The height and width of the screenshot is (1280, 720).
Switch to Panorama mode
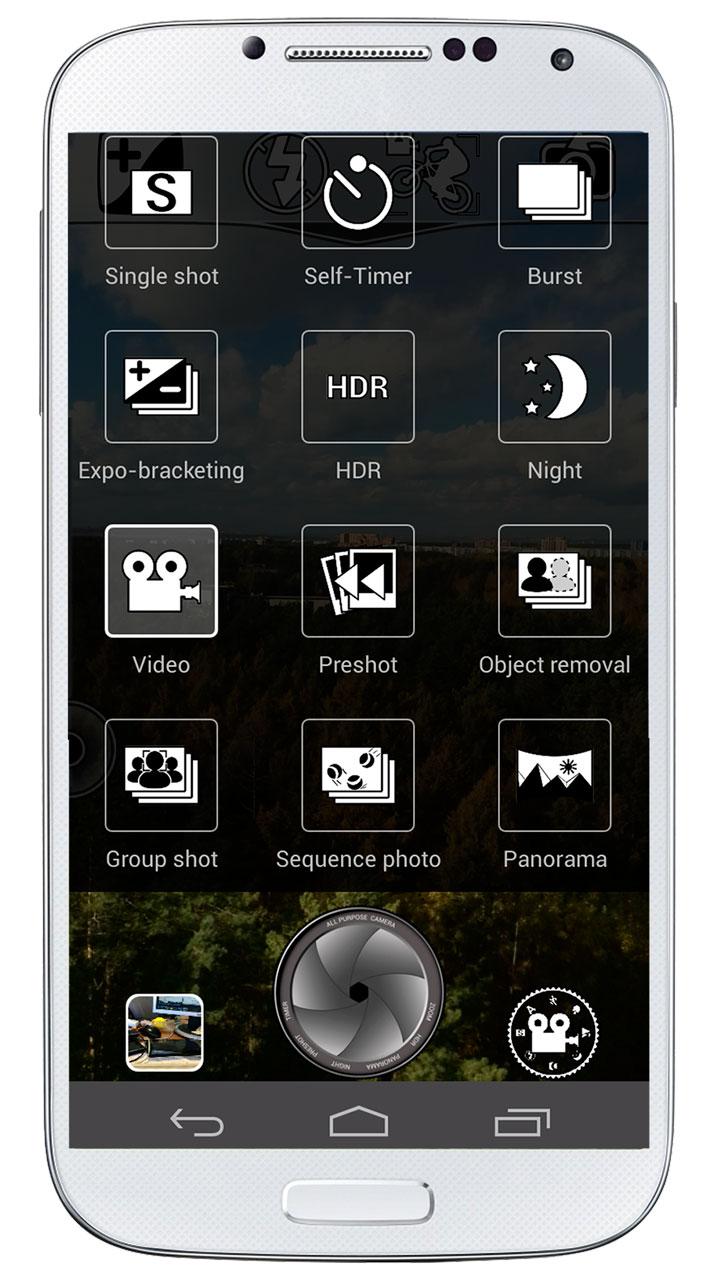[554, 775]
